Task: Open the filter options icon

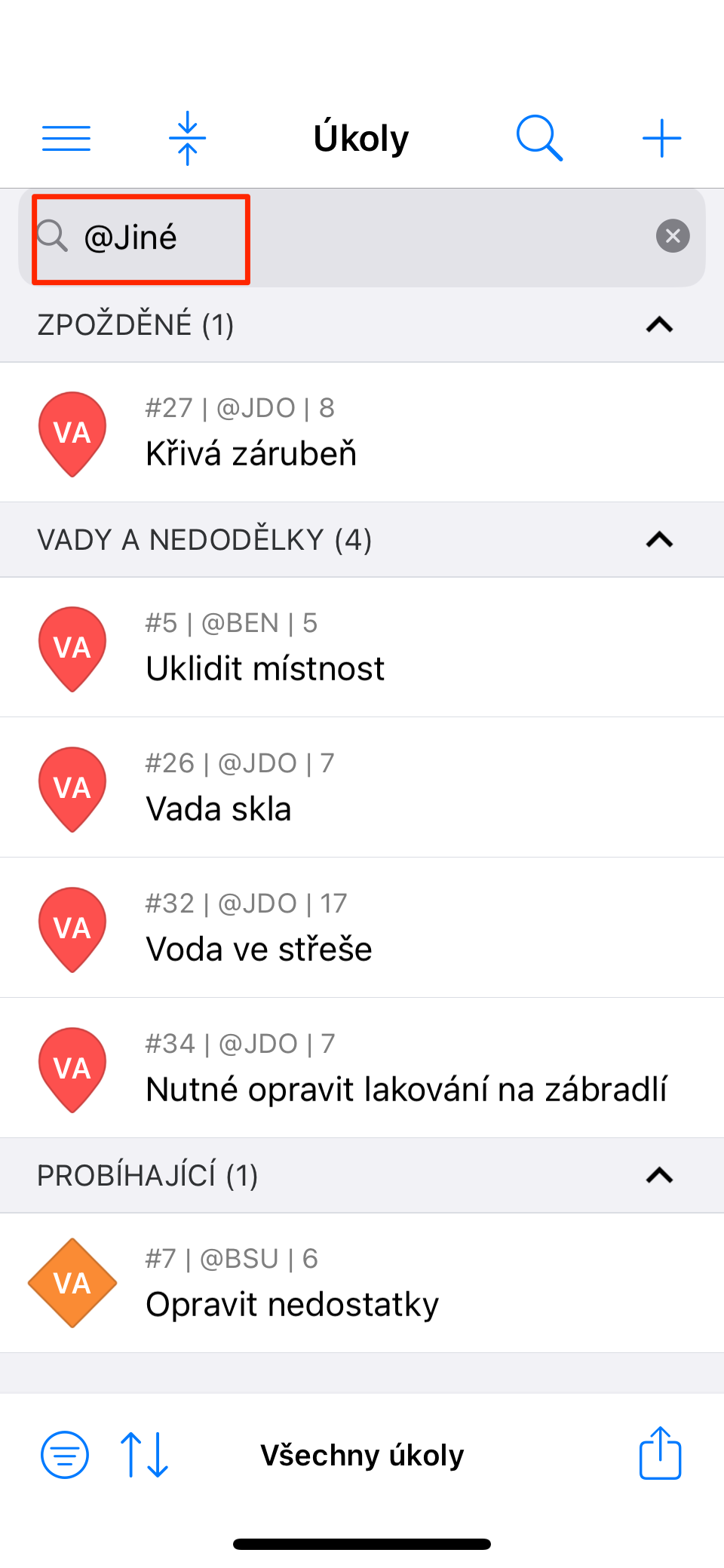Action: [x=65, y=1455]
